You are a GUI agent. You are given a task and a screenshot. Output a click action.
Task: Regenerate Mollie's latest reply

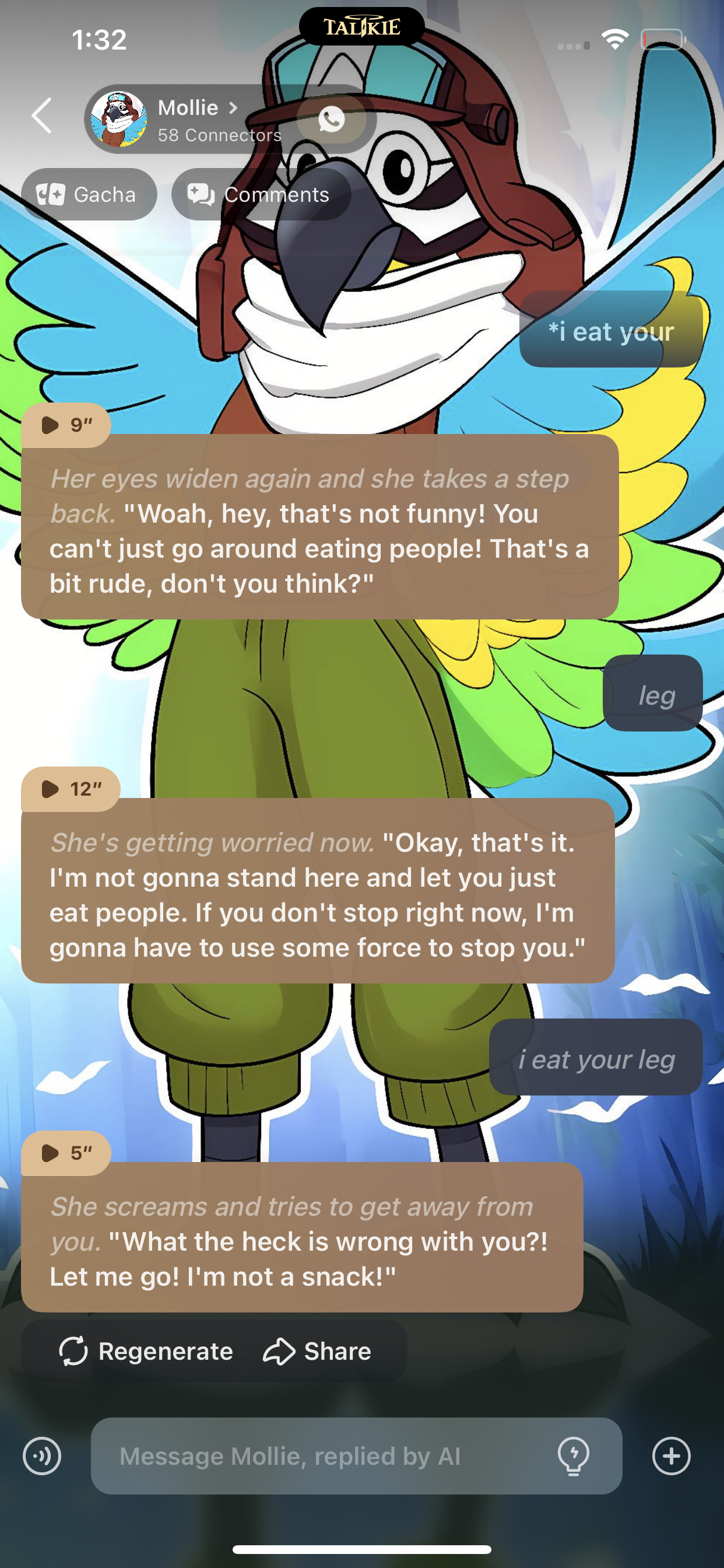point(146,1352)
